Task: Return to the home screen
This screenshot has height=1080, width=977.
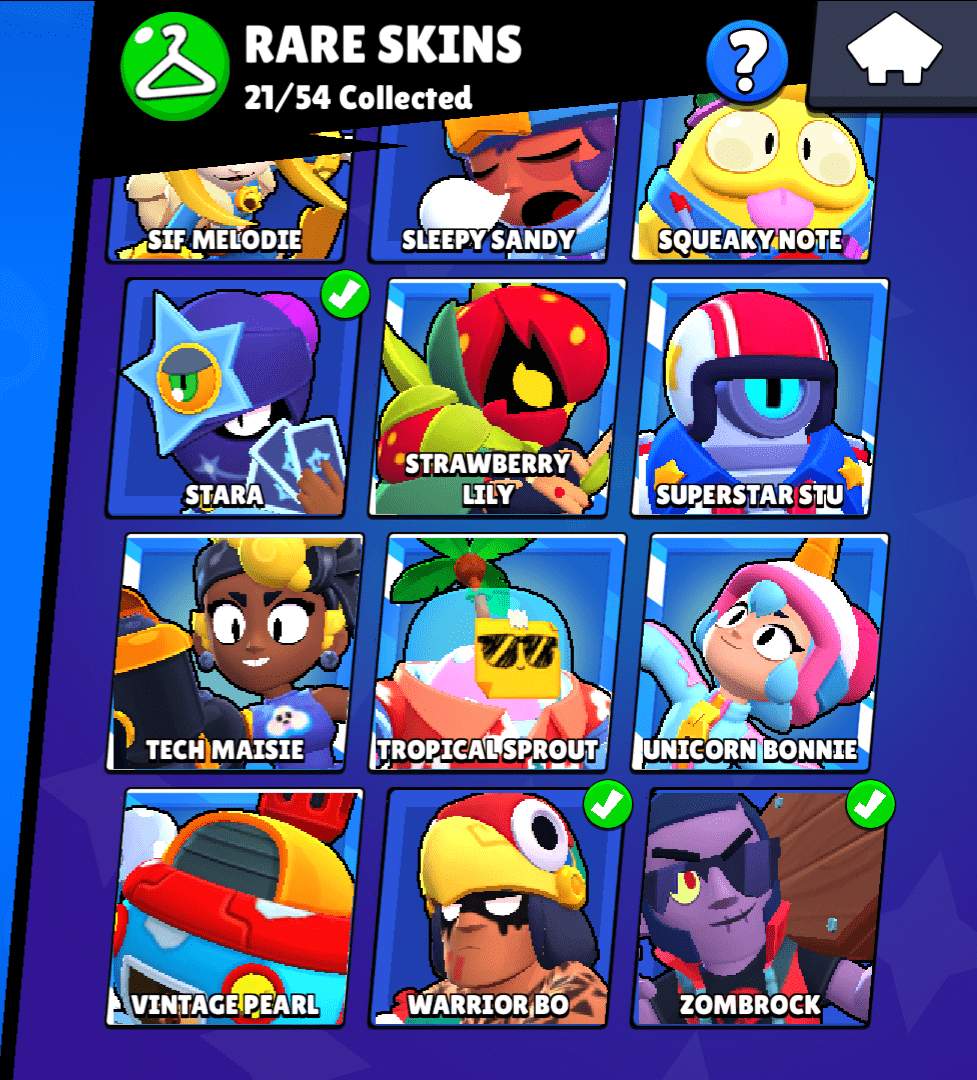Action: pyautogui.click(x=895, y=52)
